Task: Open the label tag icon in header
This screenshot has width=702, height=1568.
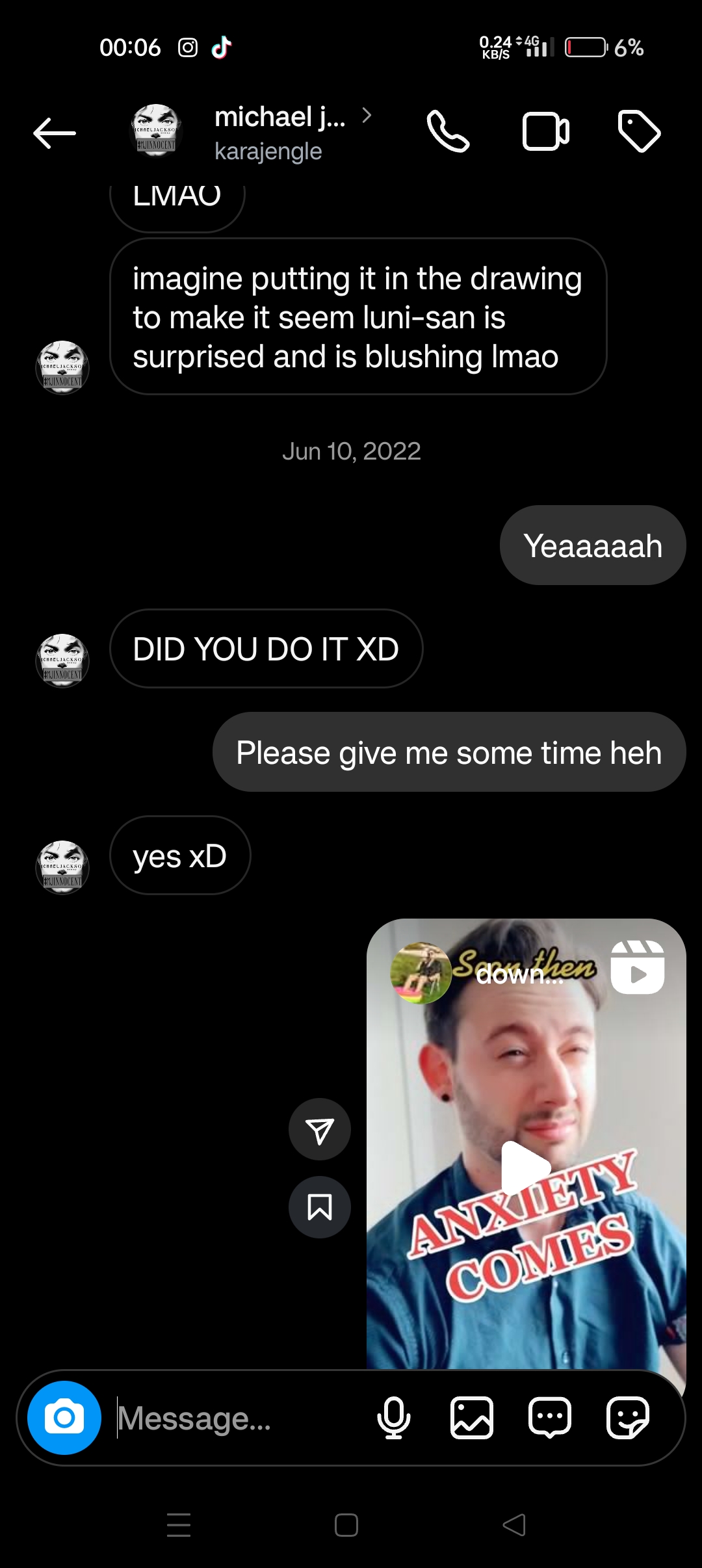Action: [639, 132]
